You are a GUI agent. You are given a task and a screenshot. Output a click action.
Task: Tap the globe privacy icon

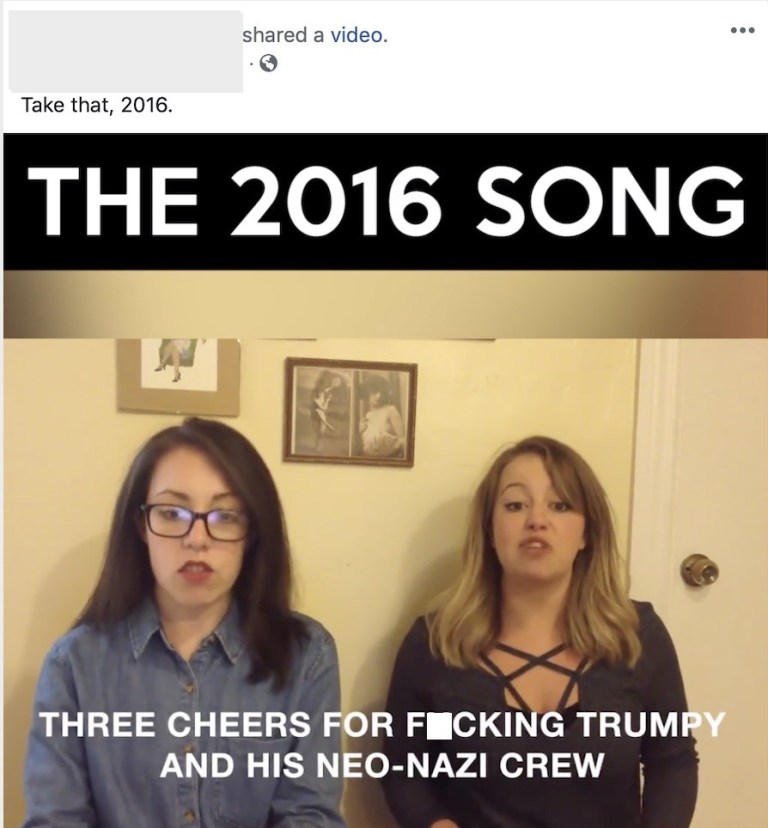point(267,64)
